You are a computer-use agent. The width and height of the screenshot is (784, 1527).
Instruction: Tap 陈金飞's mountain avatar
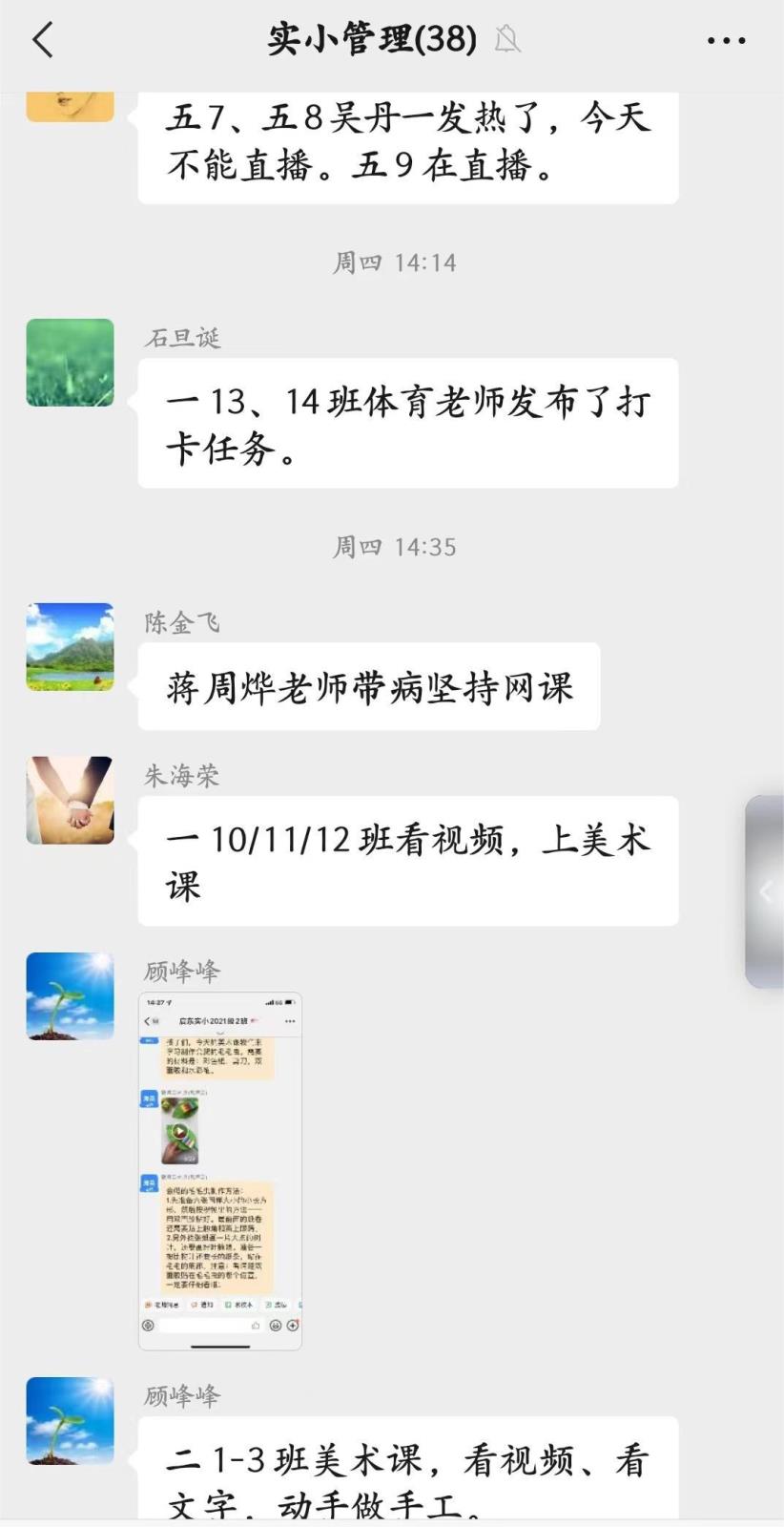pyautogui.click(x=70, y=647)
